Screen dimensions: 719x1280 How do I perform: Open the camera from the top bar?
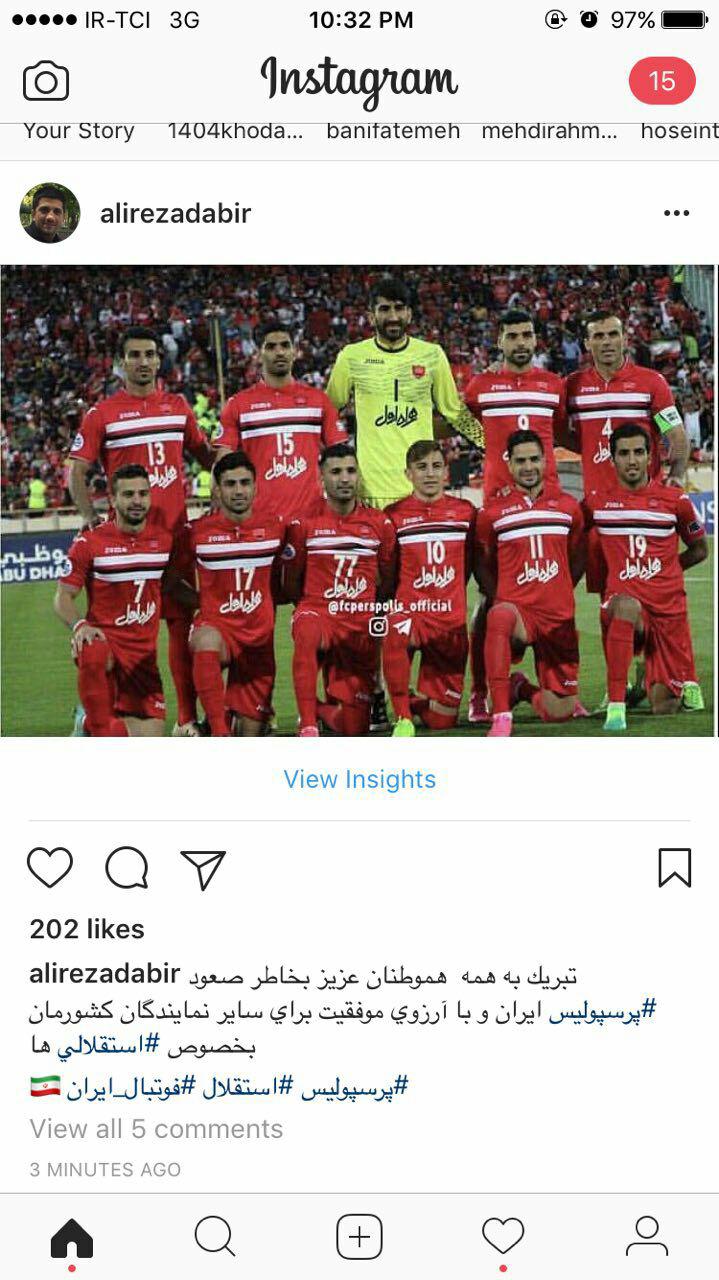[46, 81]
